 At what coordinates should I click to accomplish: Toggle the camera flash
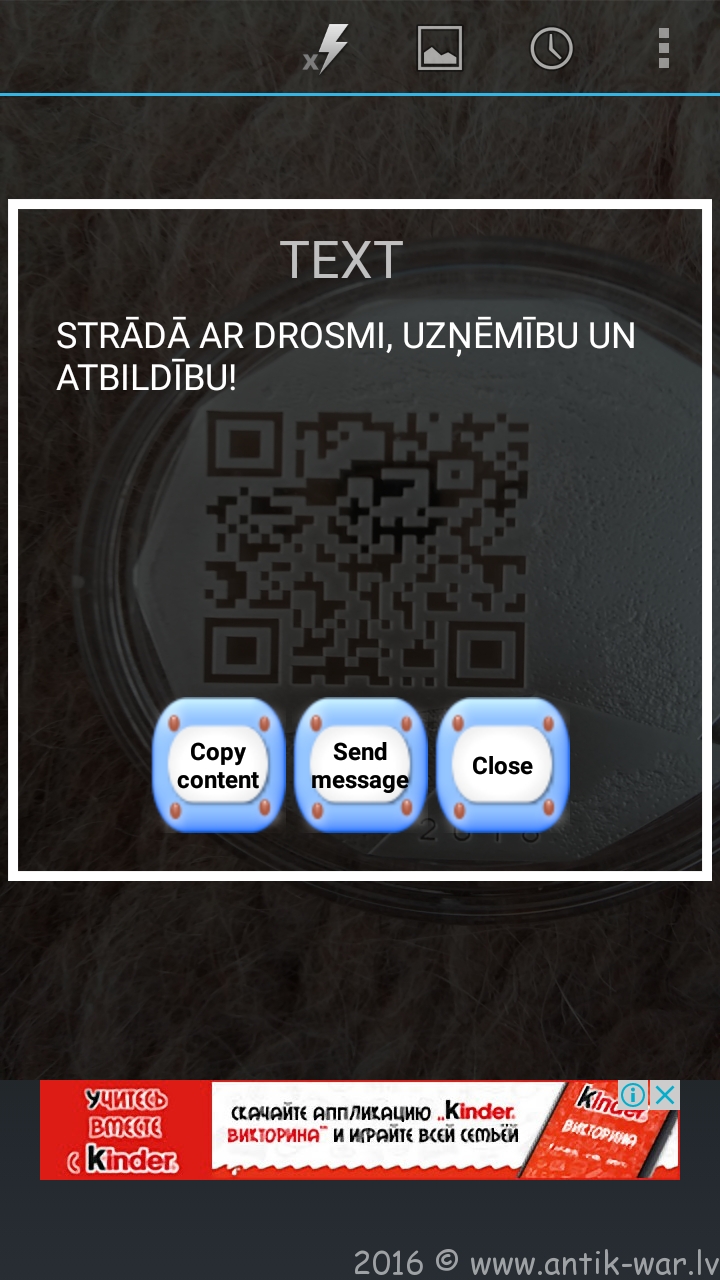click(327, 47)
